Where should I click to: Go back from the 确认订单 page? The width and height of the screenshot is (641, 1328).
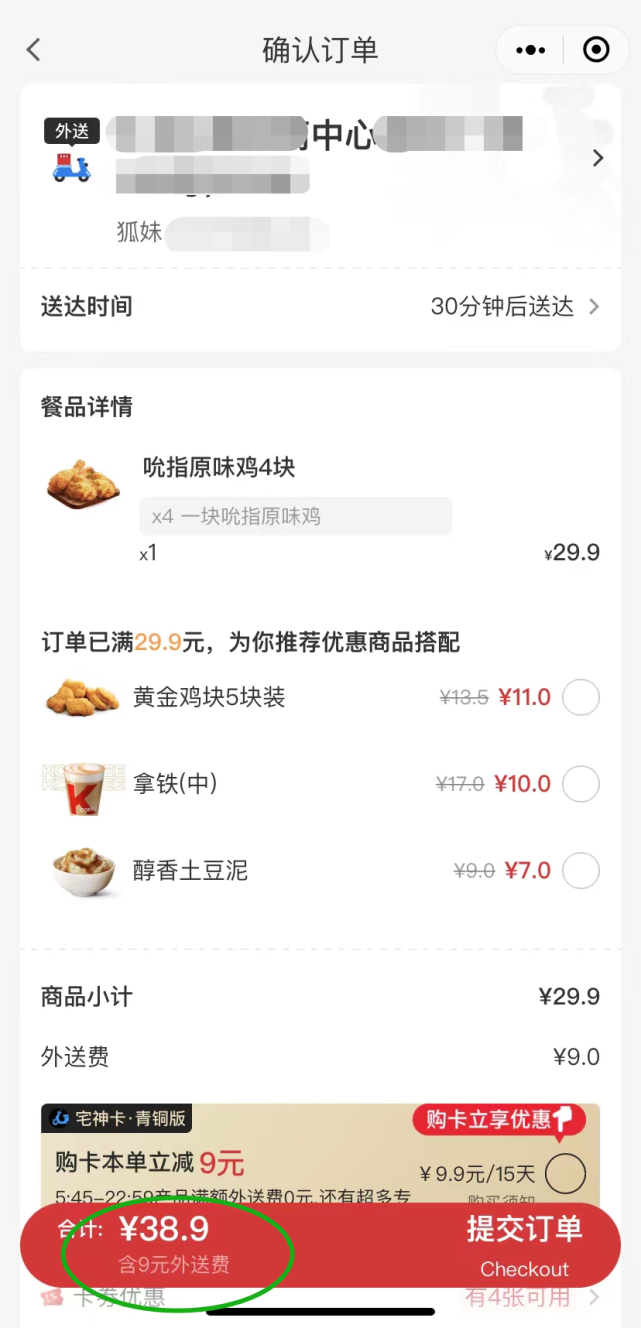[x=34, y=50]
